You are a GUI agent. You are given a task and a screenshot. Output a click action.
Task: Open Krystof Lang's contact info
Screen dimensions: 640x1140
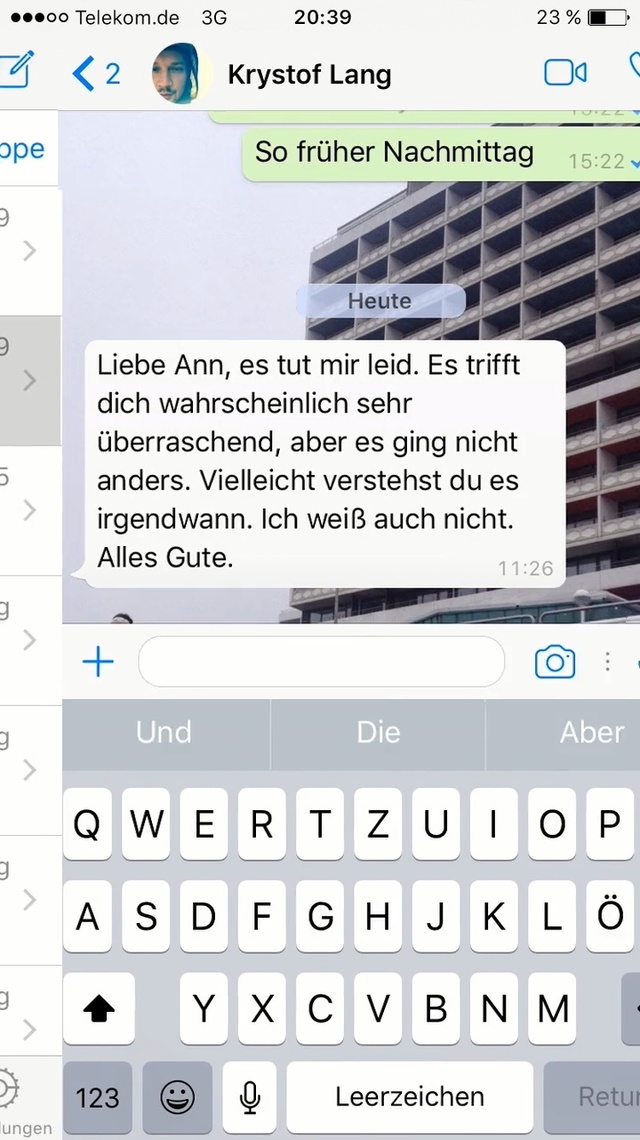pos(309,74)
